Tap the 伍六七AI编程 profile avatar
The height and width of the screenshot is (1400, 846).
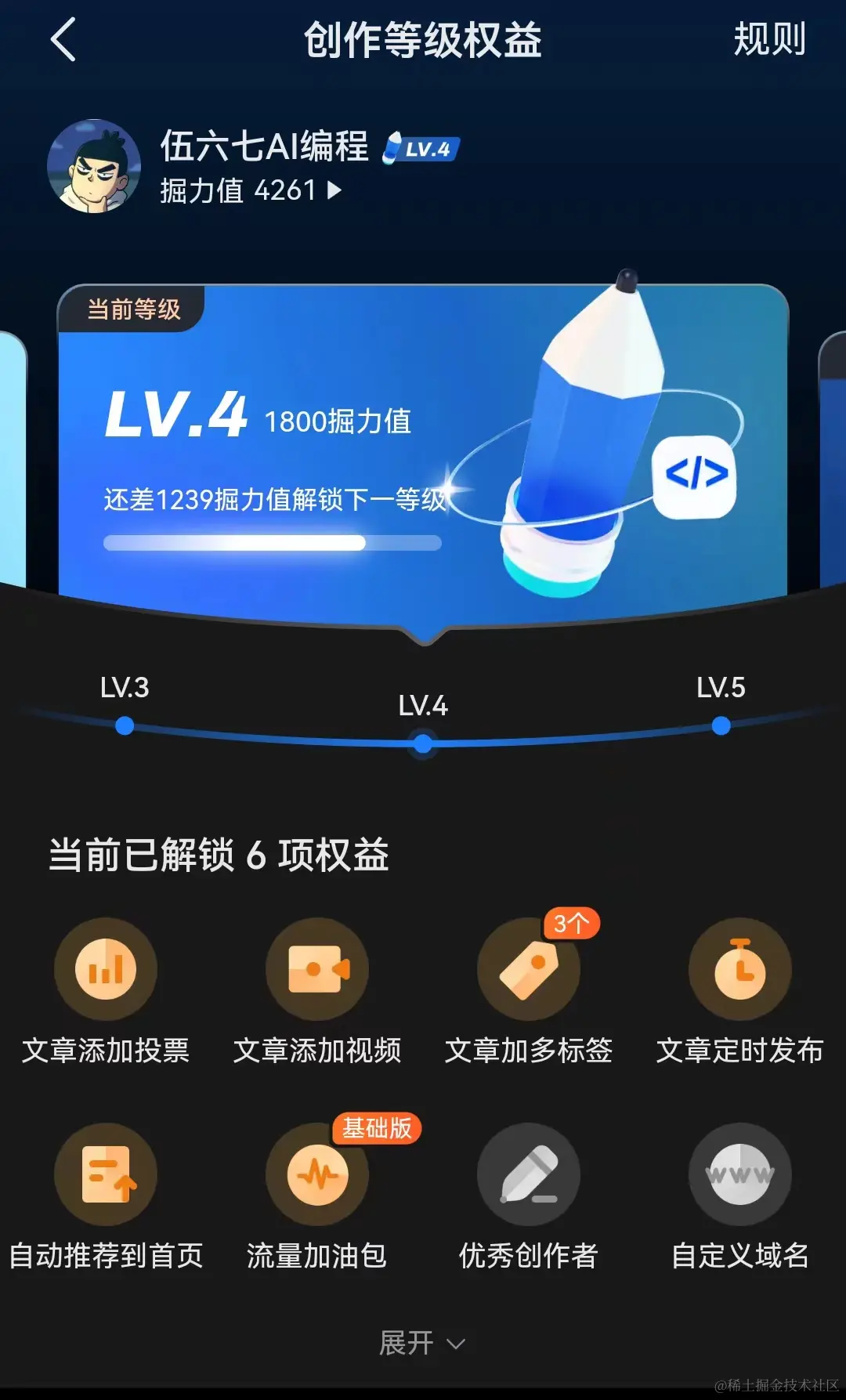click(94, 166)
